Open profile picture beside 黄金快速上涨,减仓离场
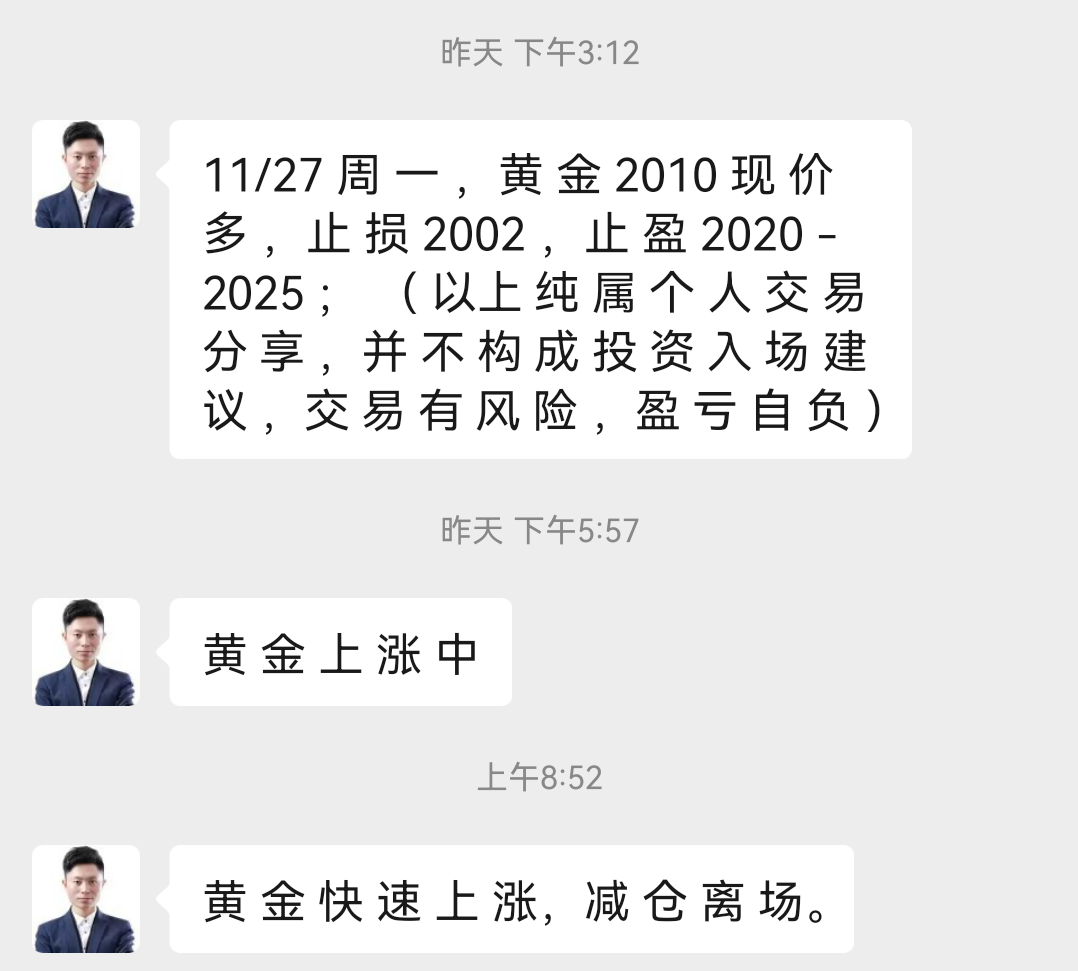The image size is (1078, 971). click(85, 899)
